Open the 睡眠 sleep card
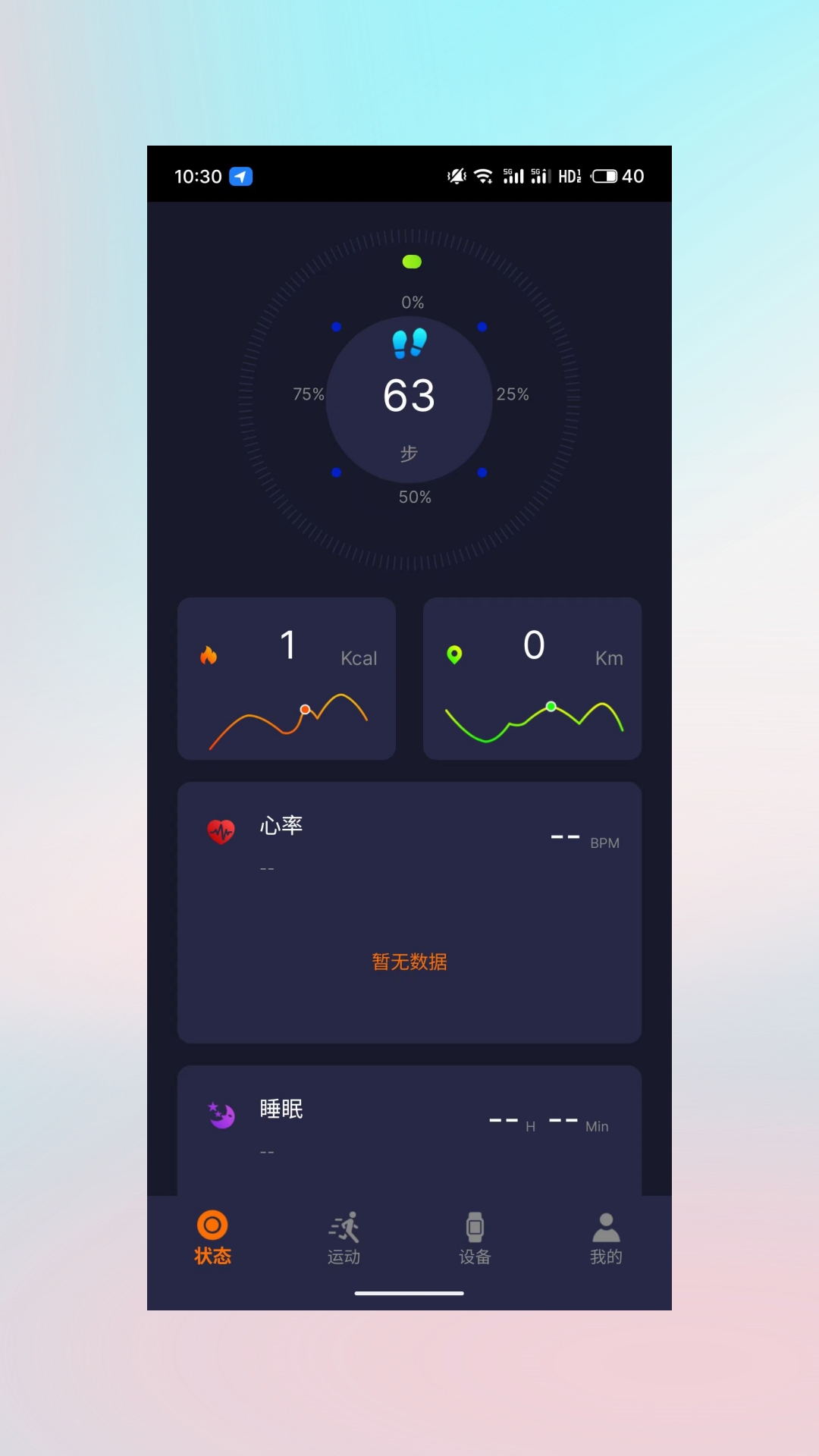 (x=409, y=1130)
